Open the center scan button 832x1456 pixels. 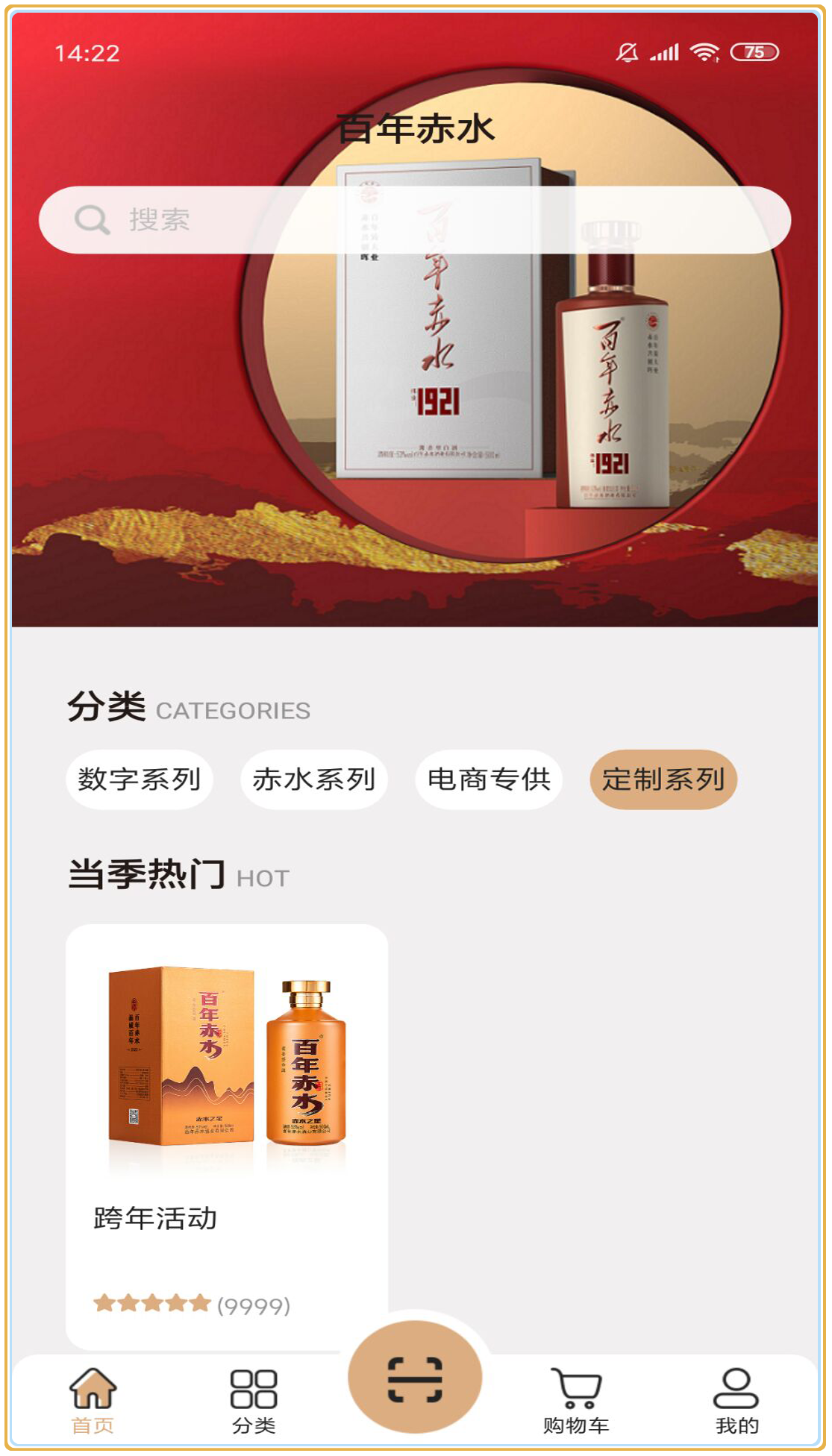415,1378
